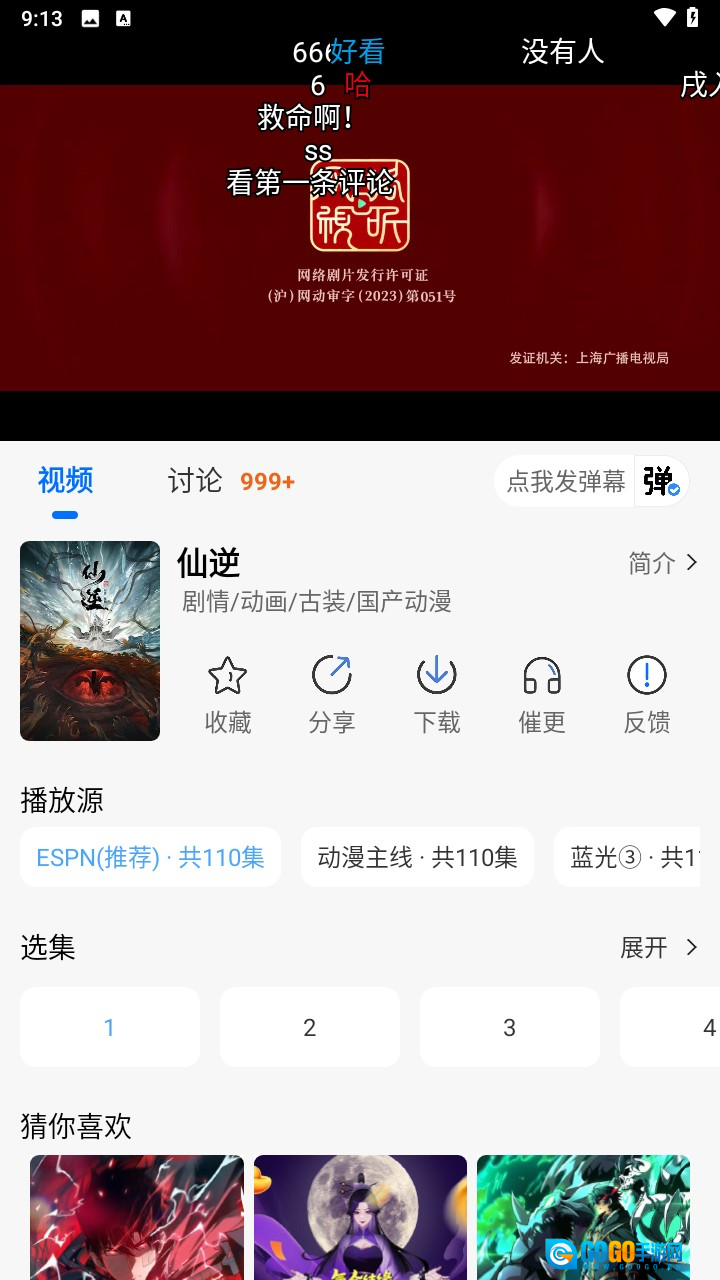Tap 催更 to request updates
Viewport: 720px width, 1280px height.
pyautogui.click(x=542, y=695)
